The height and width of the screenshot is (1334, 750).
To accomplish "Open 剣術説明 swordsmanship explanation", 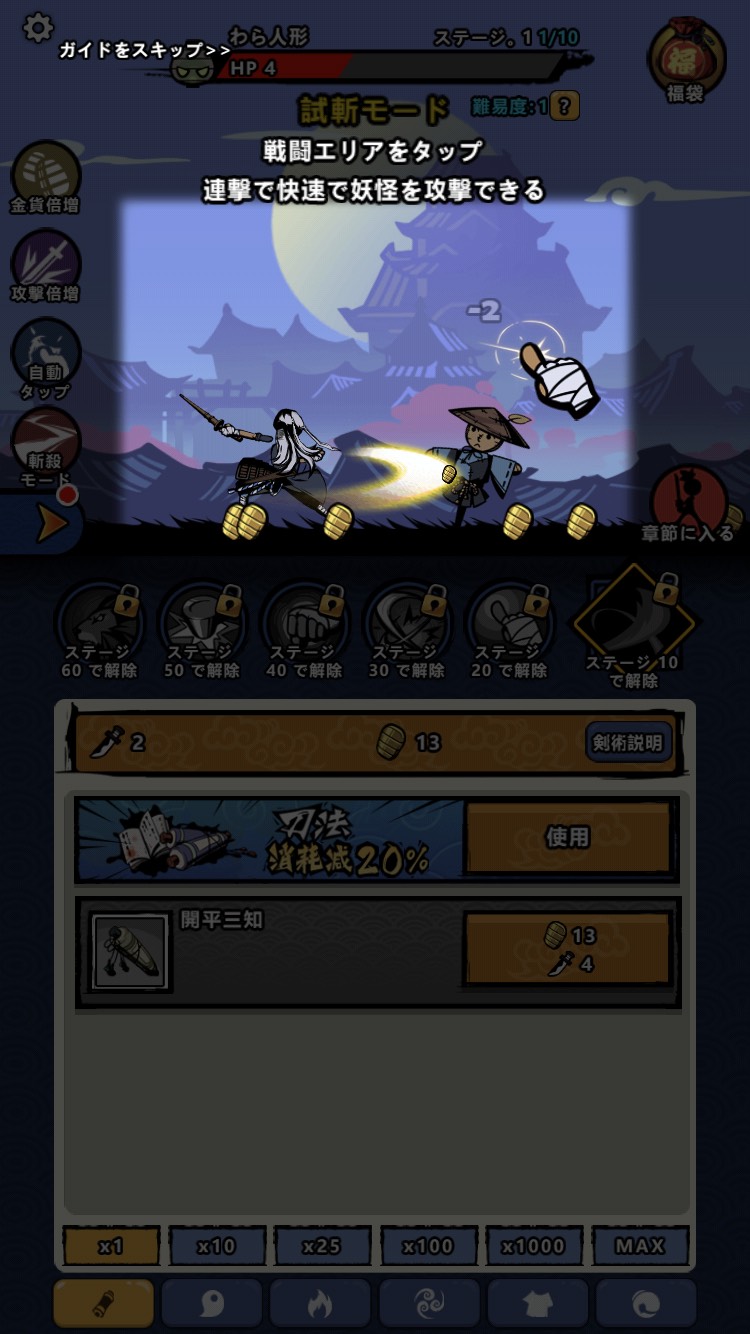I will point(628,743).
